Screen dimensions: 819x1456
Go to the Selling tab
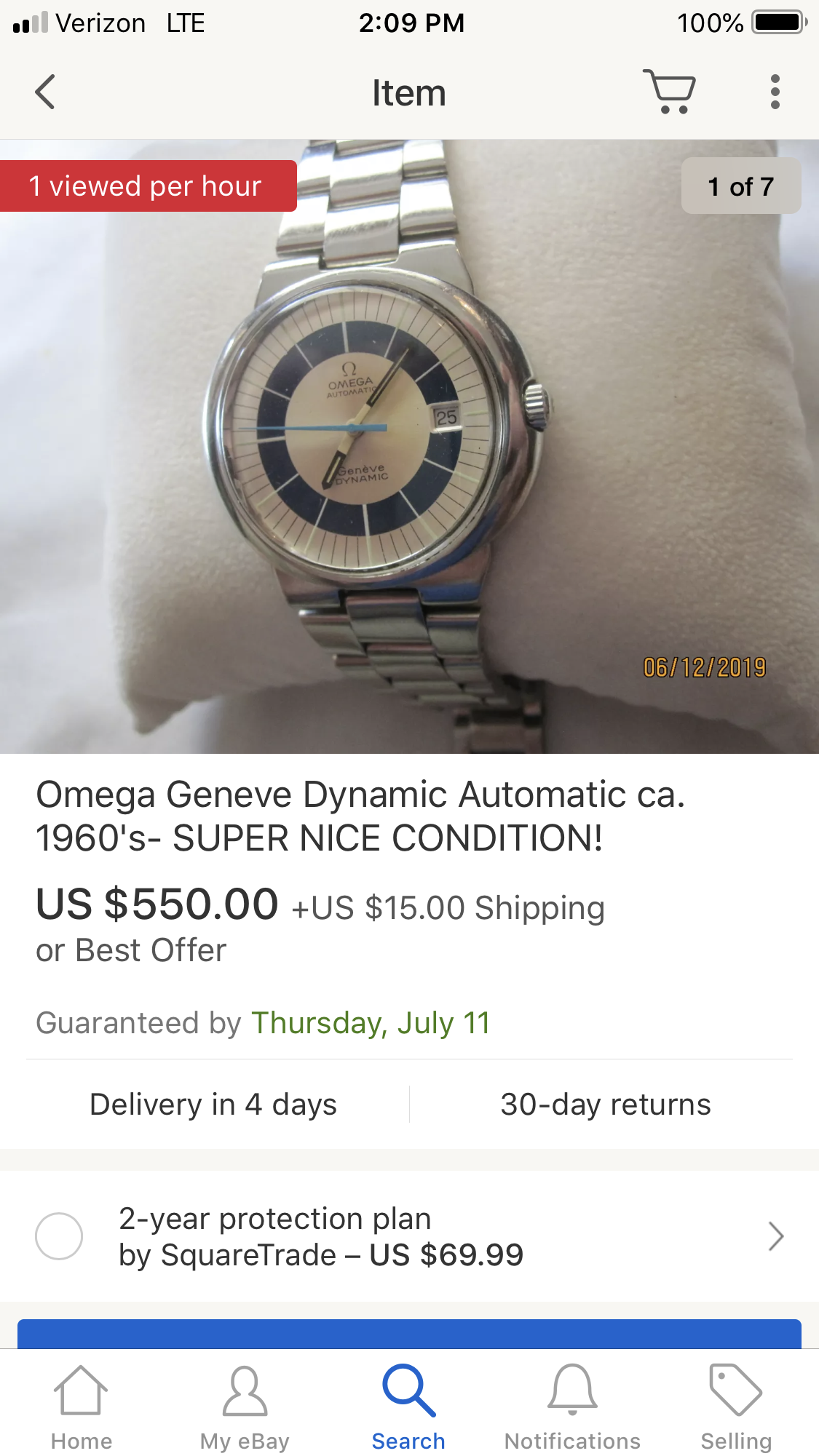[x=735, y=1407]
